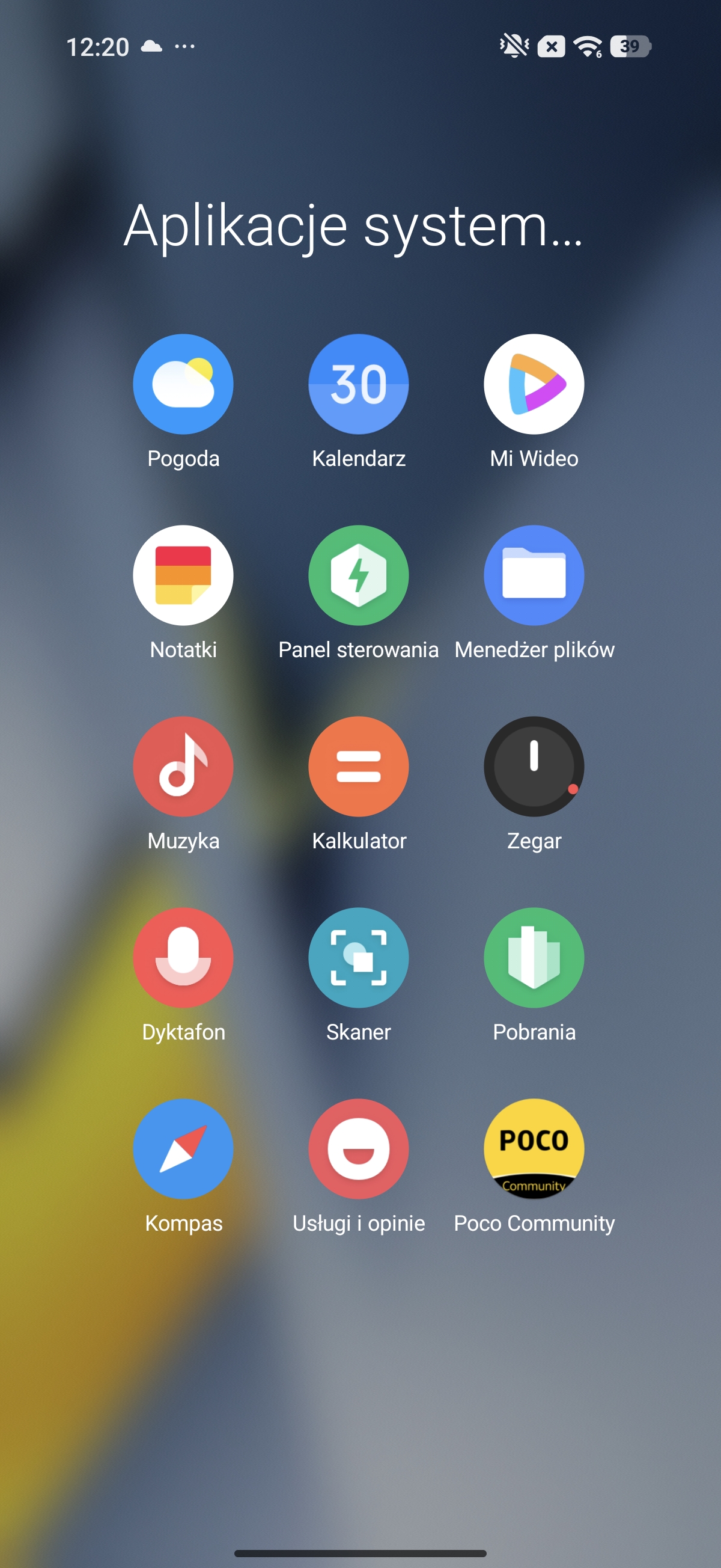Launch Panel sterowania
Screen dimensions: 721x1568
click(358, 575)
